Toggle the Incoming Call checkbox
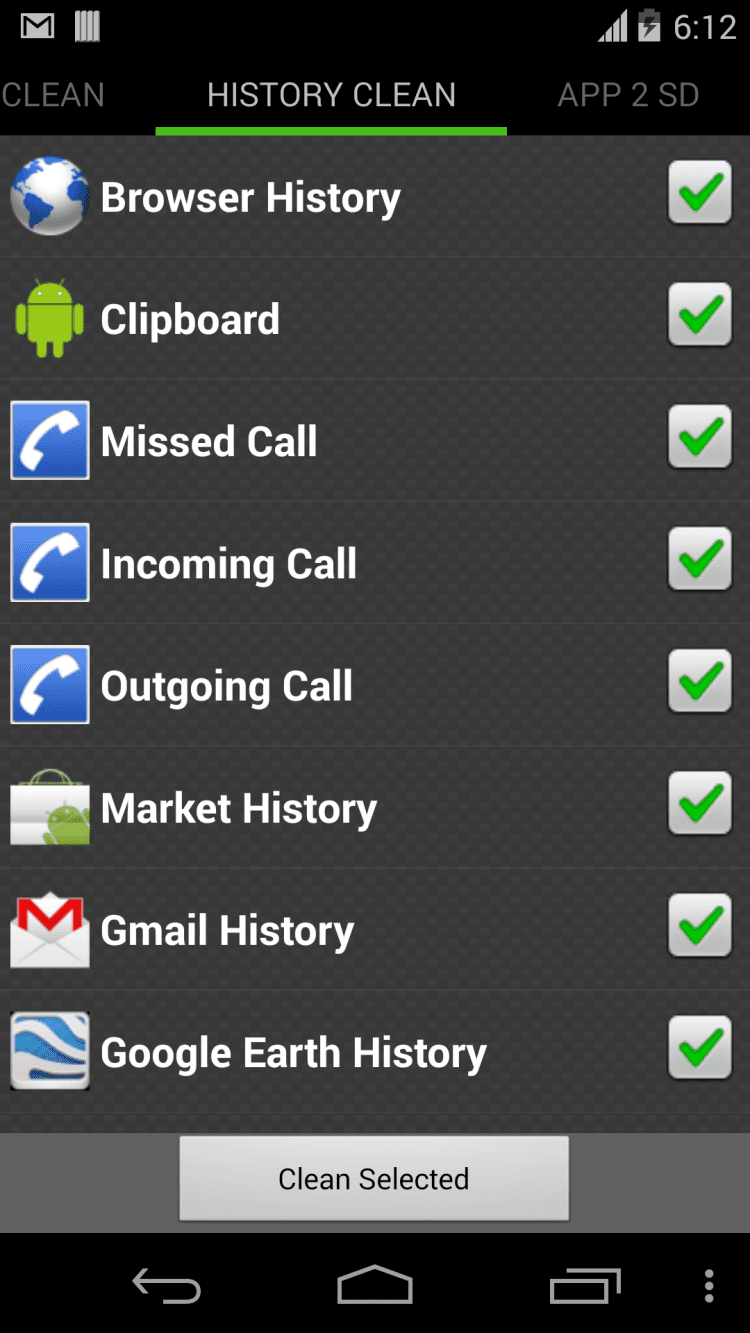 700,559
